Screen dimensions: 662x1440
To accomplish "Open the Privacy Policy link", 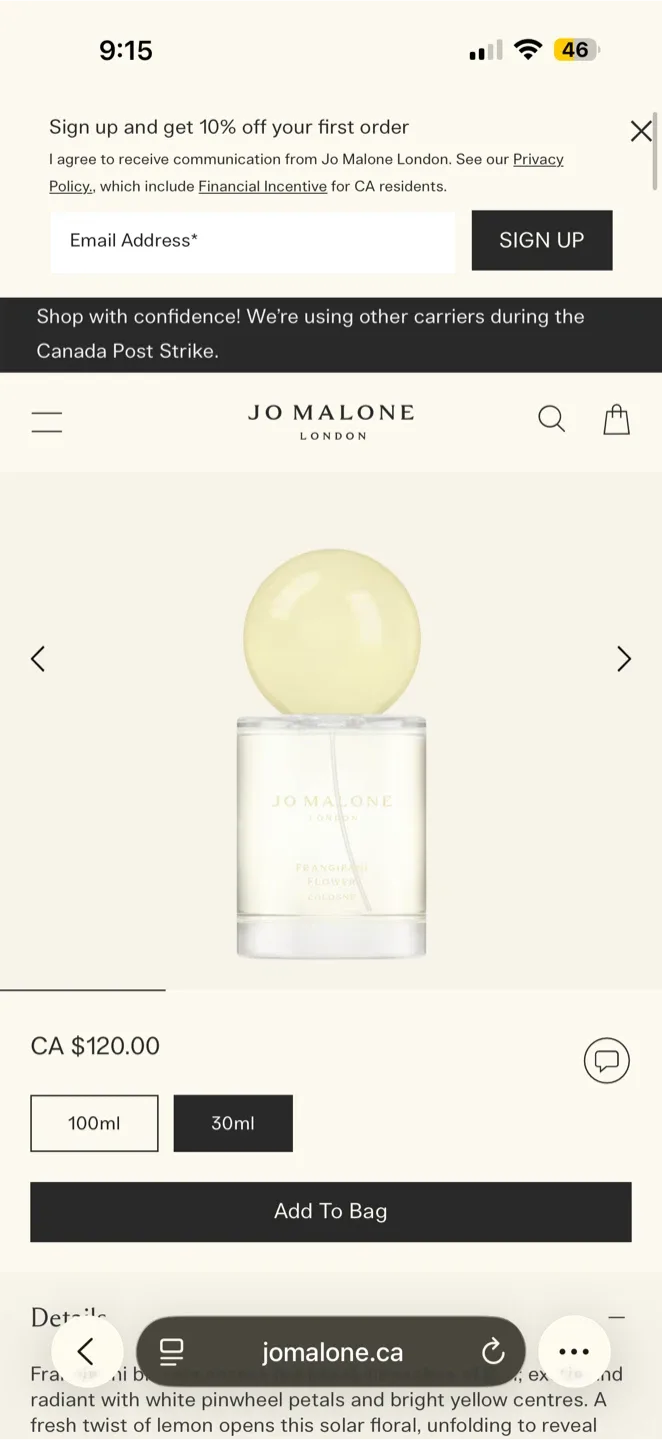I will pyautogui.click(x=538, y=159).
